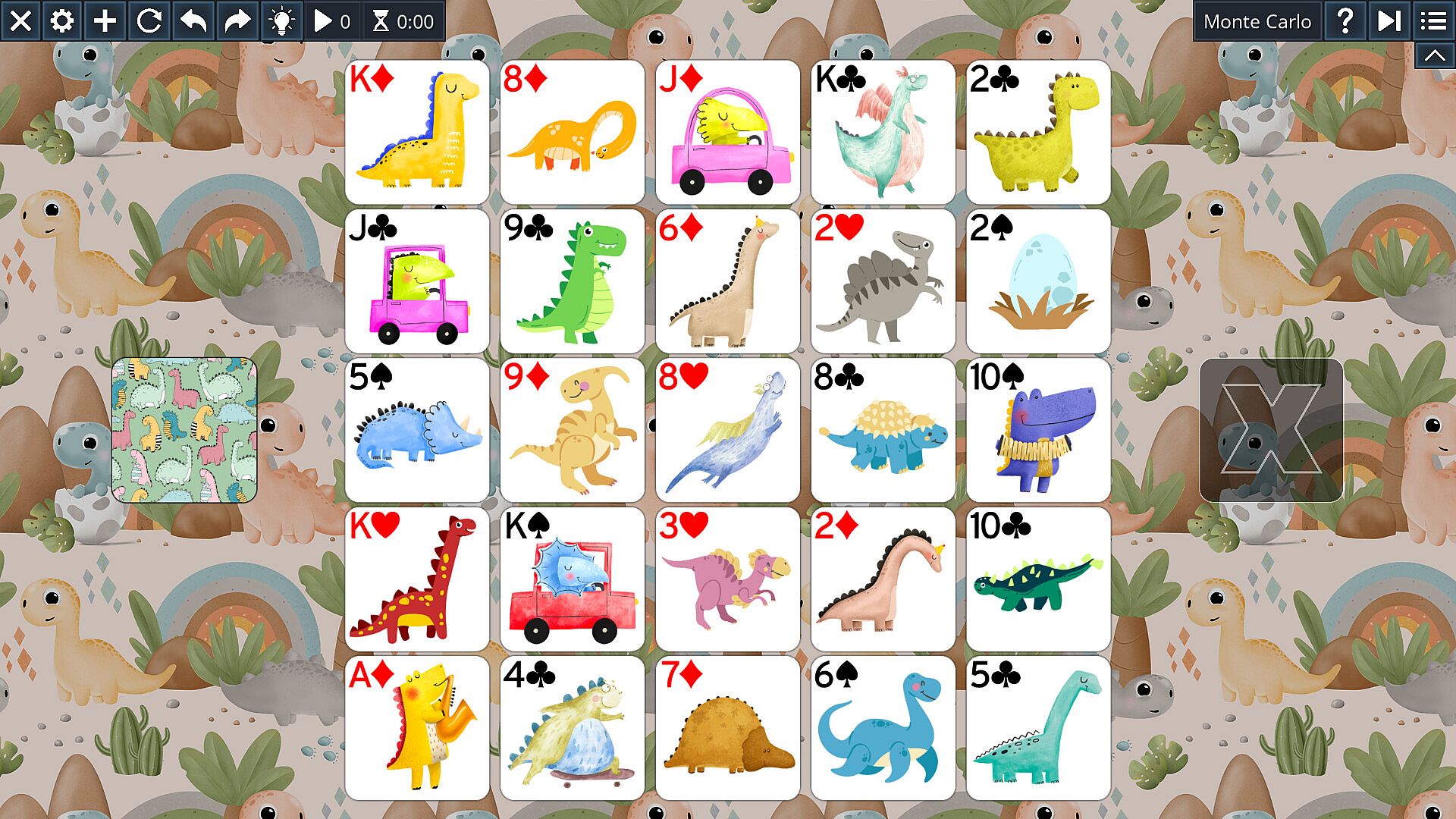Redo the move
Viewport: 1456px width, 819px height.
[x=237, y=21]
